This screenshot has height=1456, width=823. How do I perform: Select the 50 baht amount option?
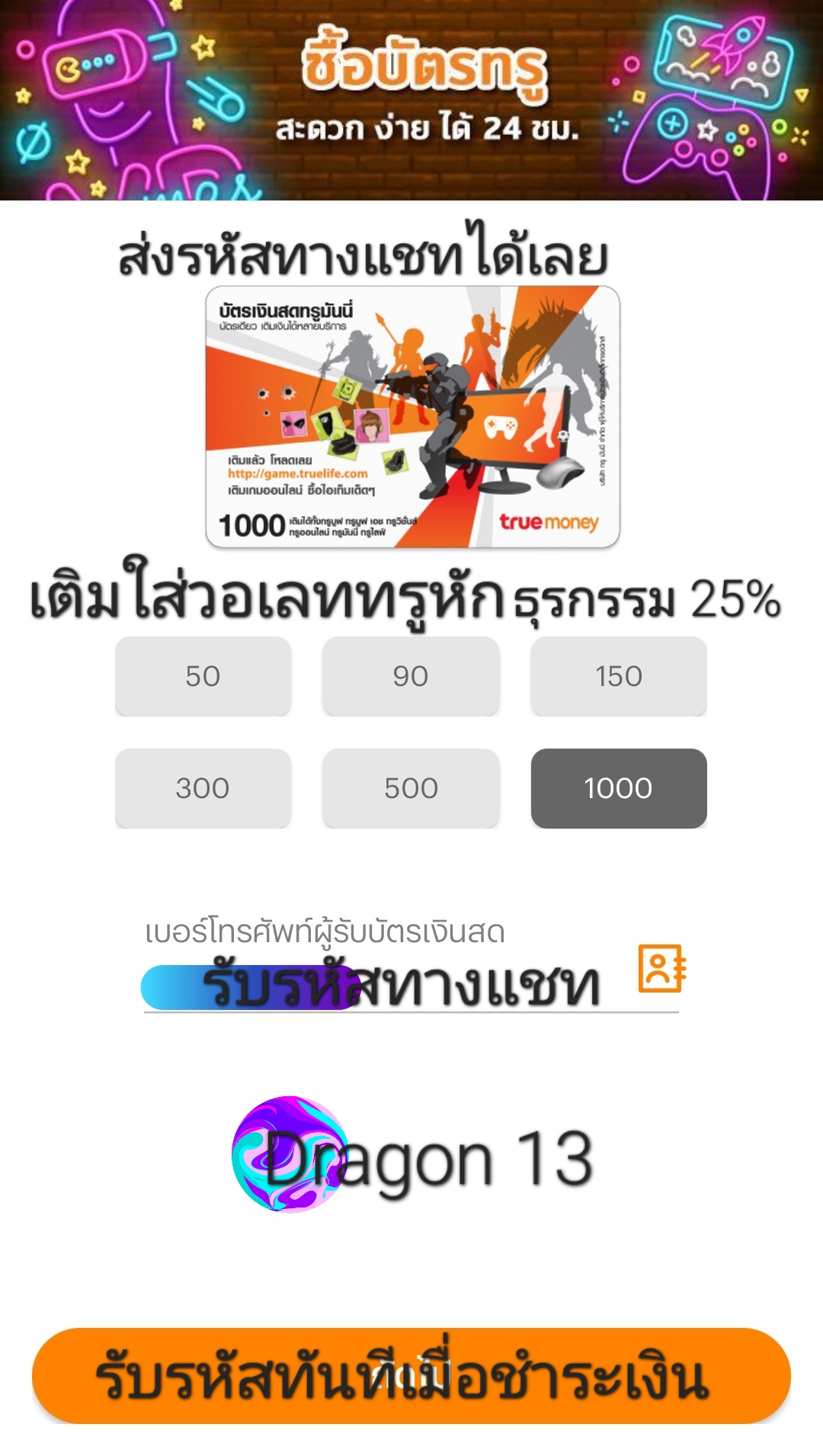[203, 676]
